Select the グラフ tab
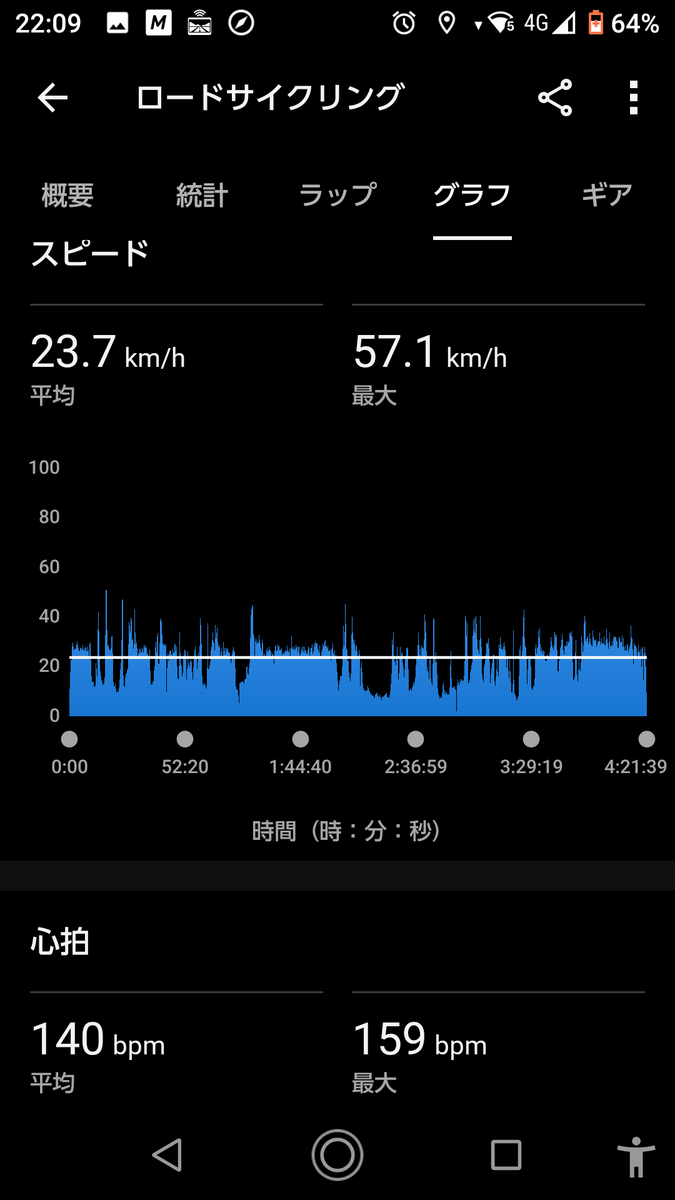This screenshot has width=675, height=1200. click(x=472, y=194)
